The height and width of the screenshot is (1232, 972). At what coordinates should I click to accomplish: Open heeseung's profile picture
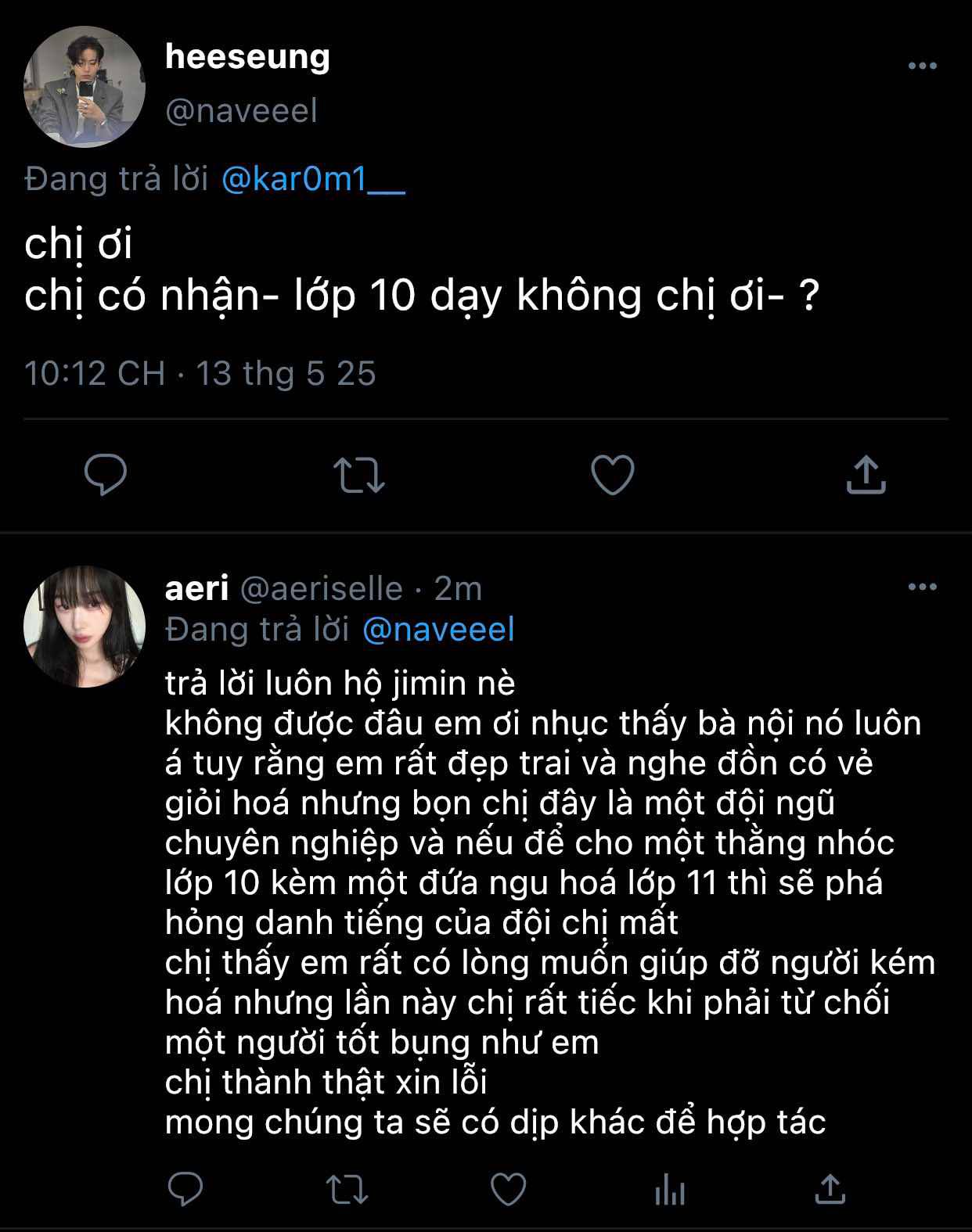pos(85,87)
